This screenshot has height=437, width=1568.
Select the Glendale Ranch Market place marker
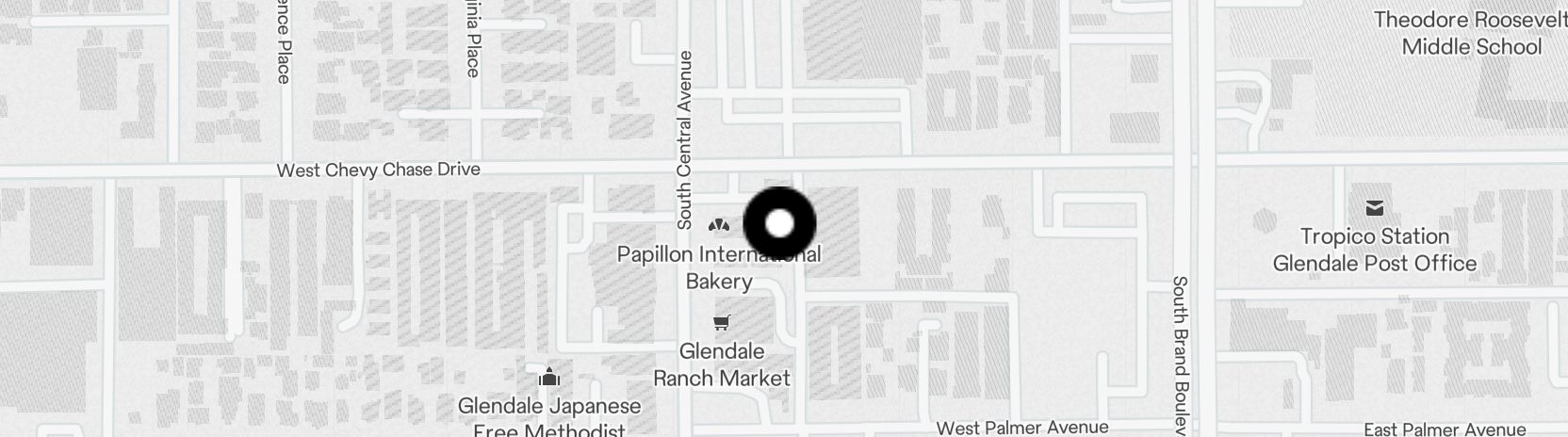(x=721, y=323)
